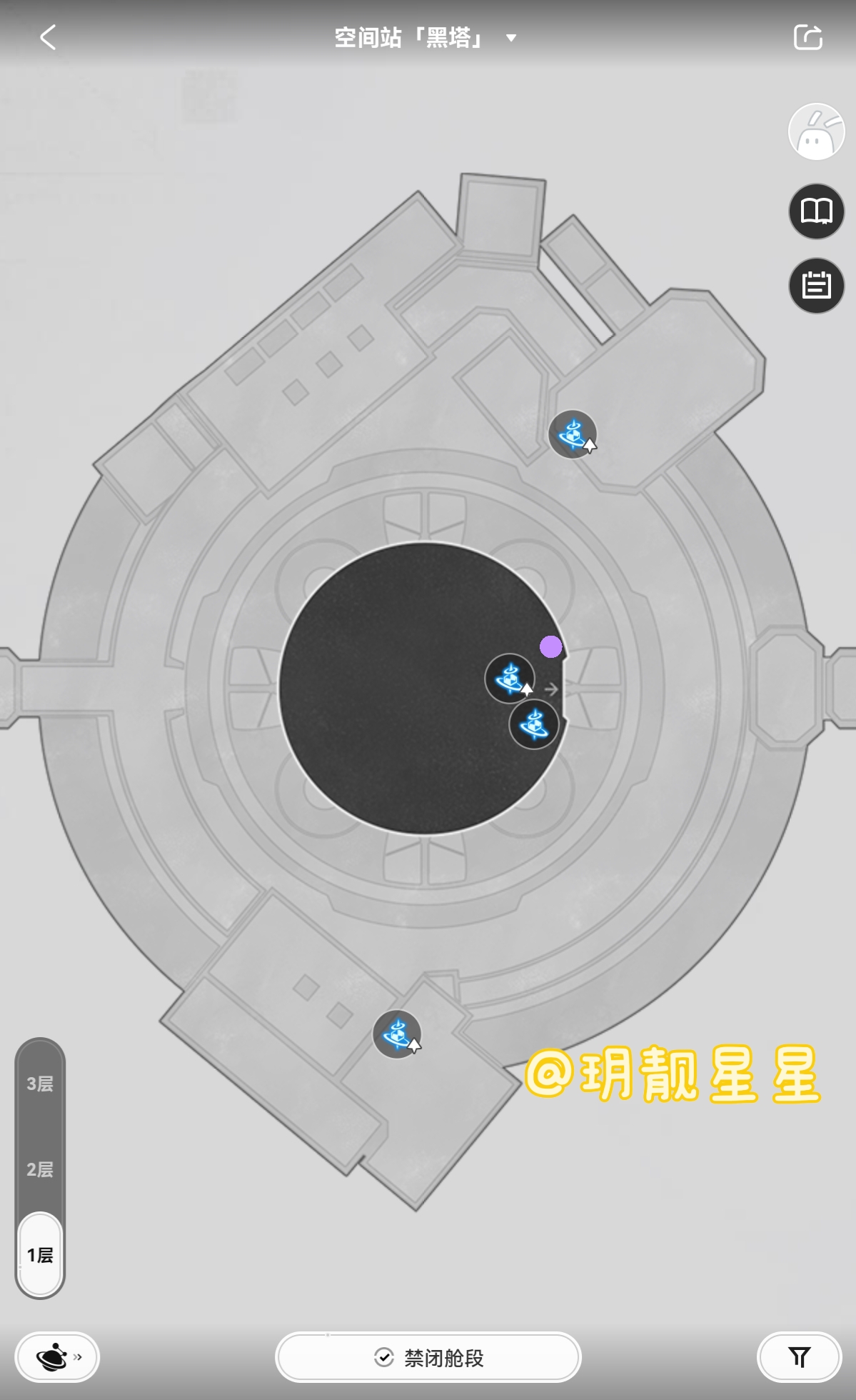
Task: Open the guide book icon
Action: (816, 211)
